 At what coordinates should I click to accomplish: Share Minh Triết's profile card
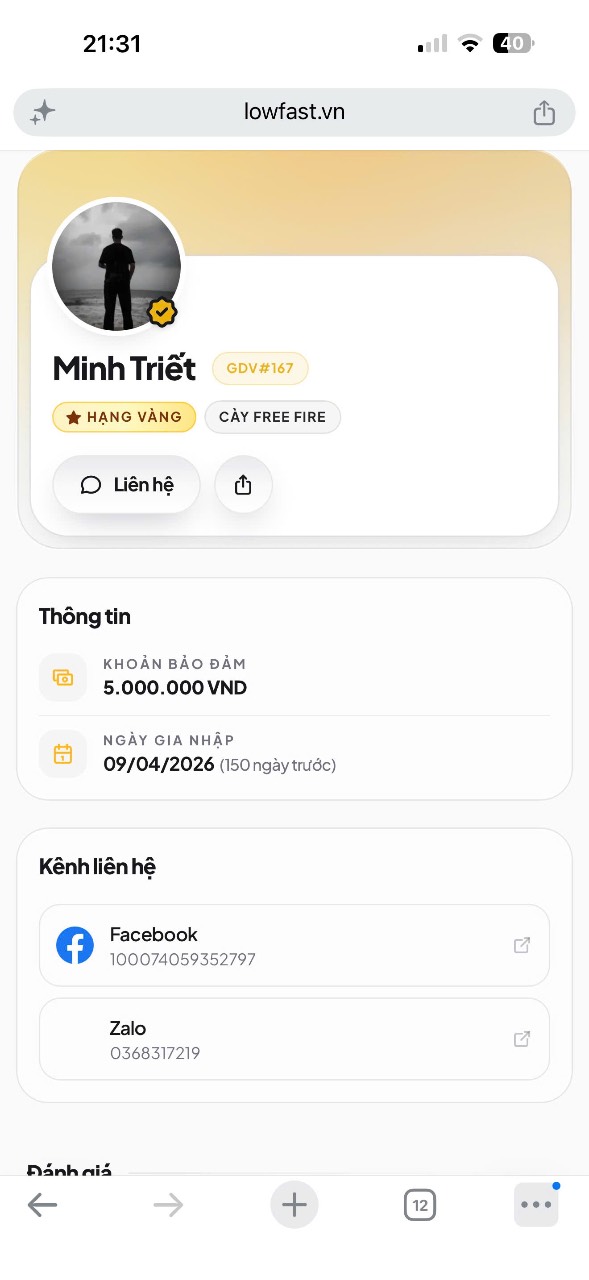click(x=243, y=485)
